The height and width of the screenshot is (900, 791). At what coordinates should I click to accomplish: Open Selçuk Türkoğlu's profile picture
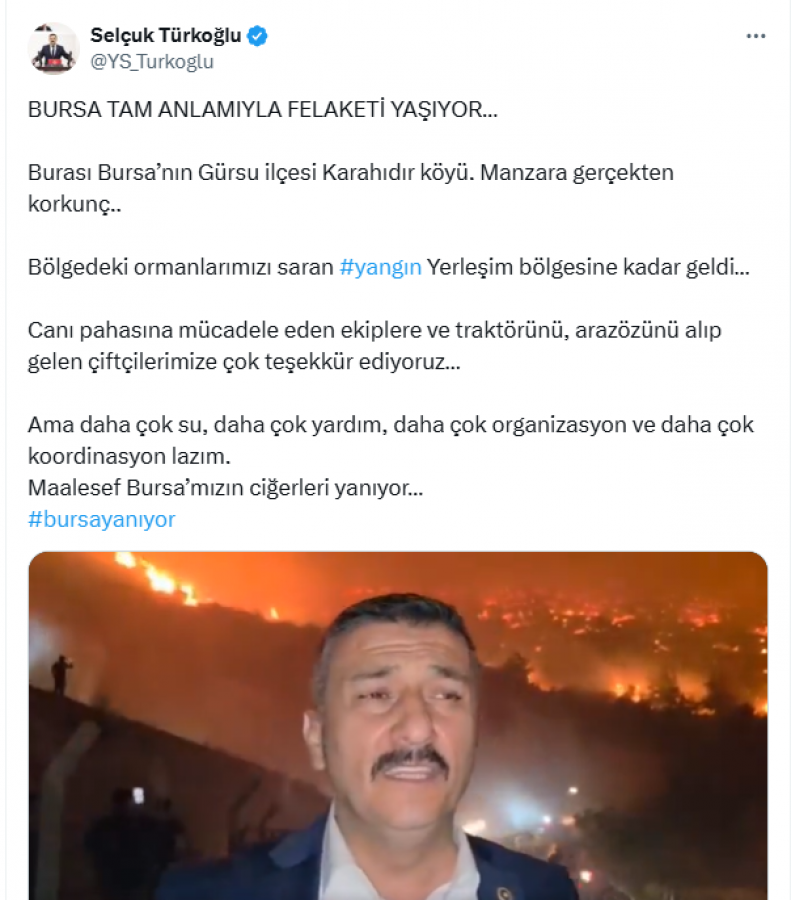click(x=54, y=48)
